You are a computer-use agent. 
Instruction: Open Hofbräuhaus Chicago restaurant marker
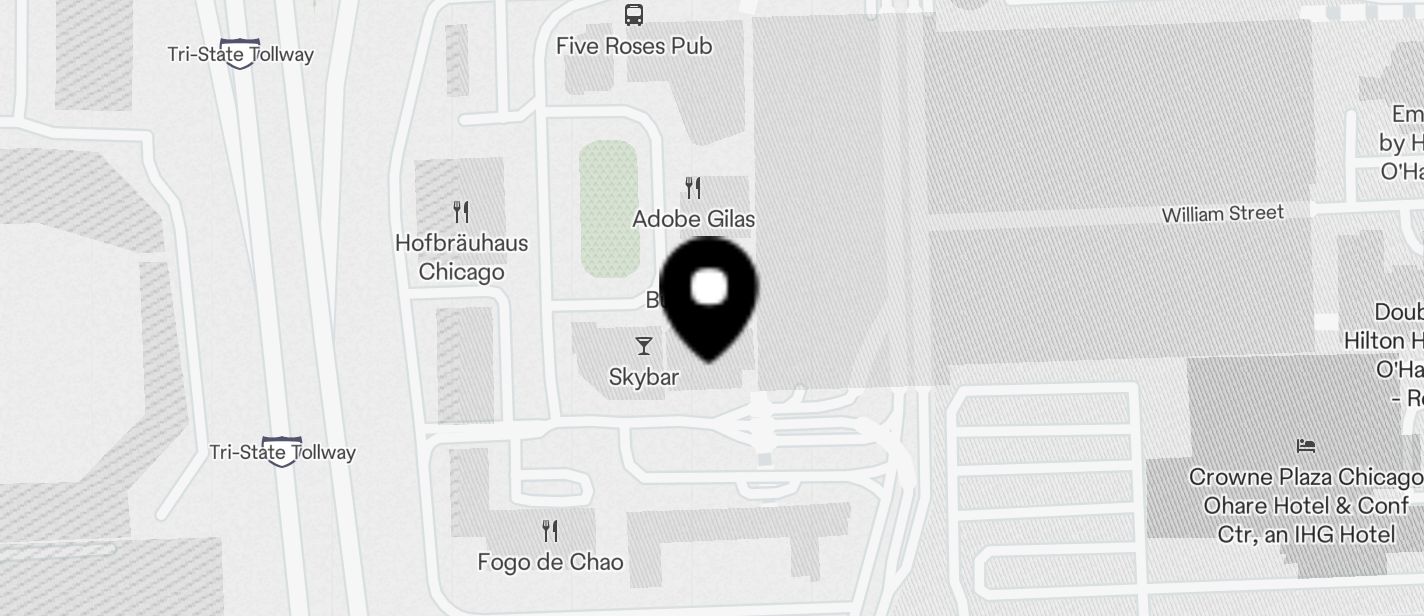point(461,211)
